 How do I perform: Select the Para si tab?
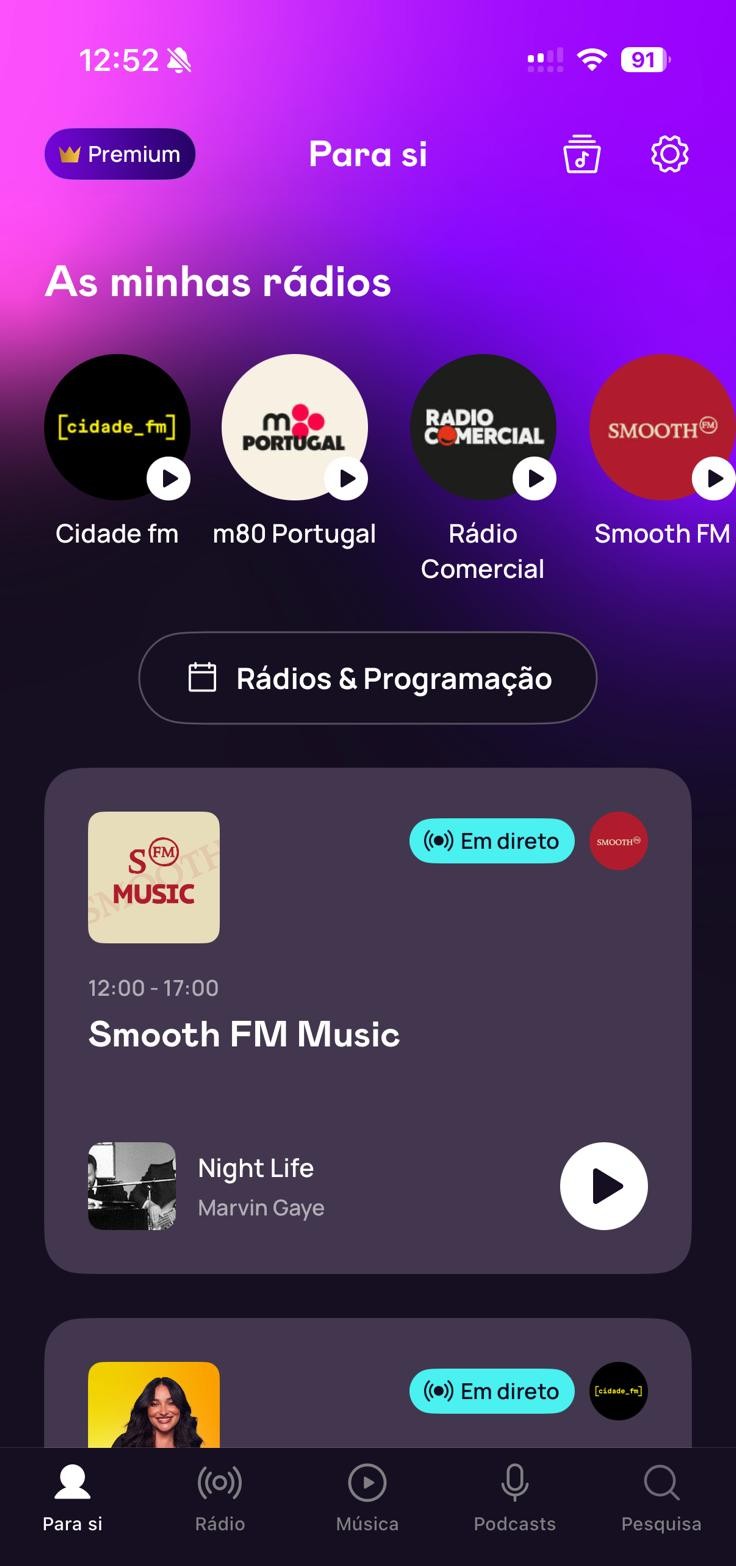click(73, 1498)
